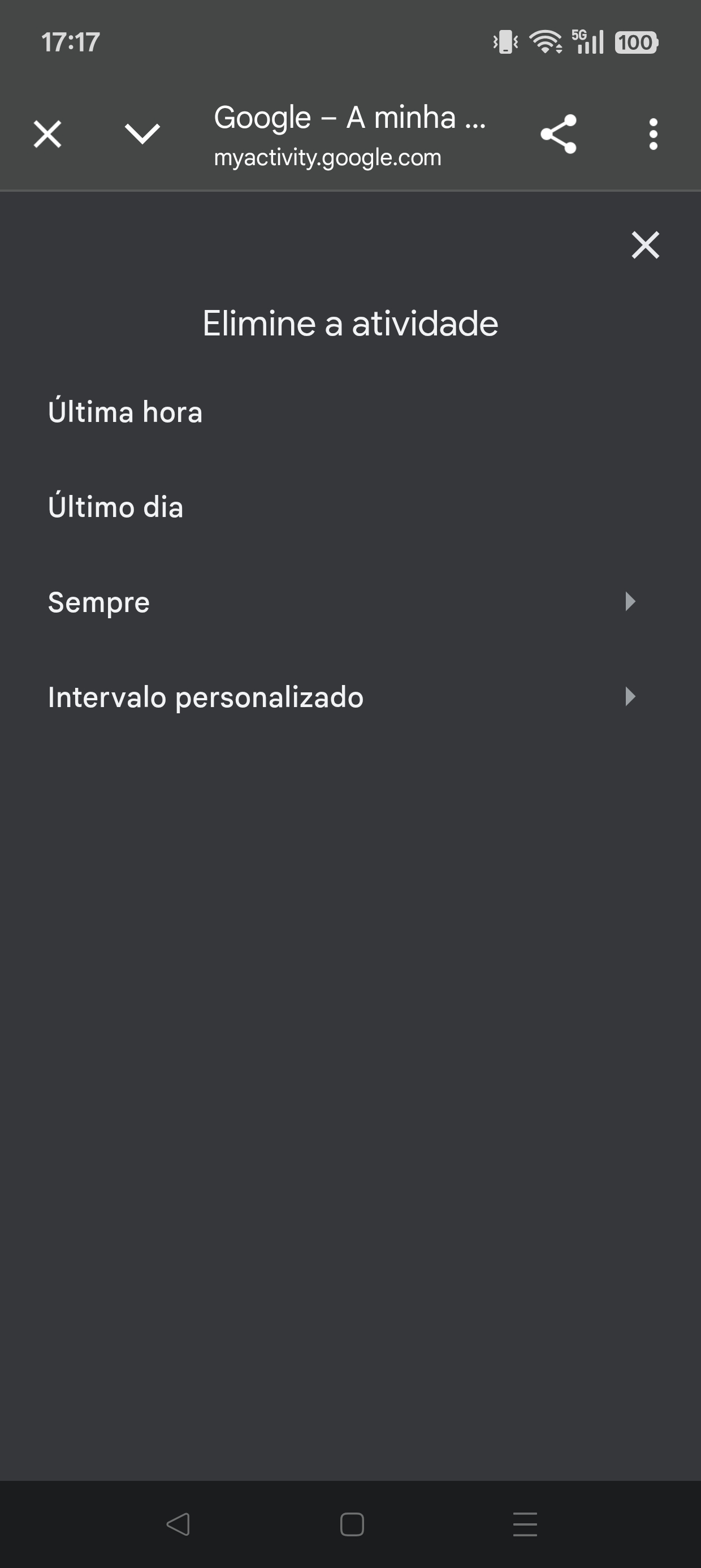Go back using system back button

click(178, 1524)
